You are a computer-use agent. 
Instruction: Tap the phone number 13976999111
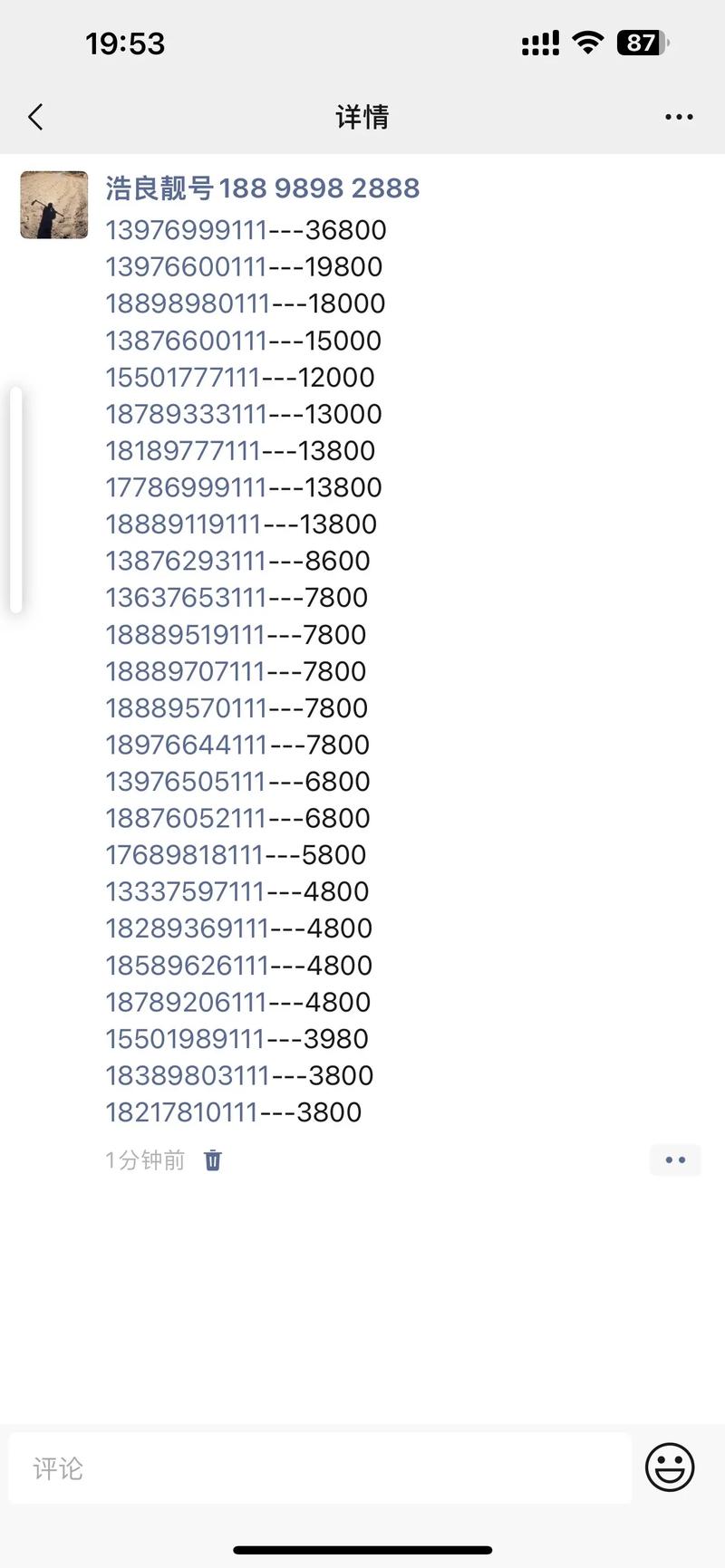187,230
